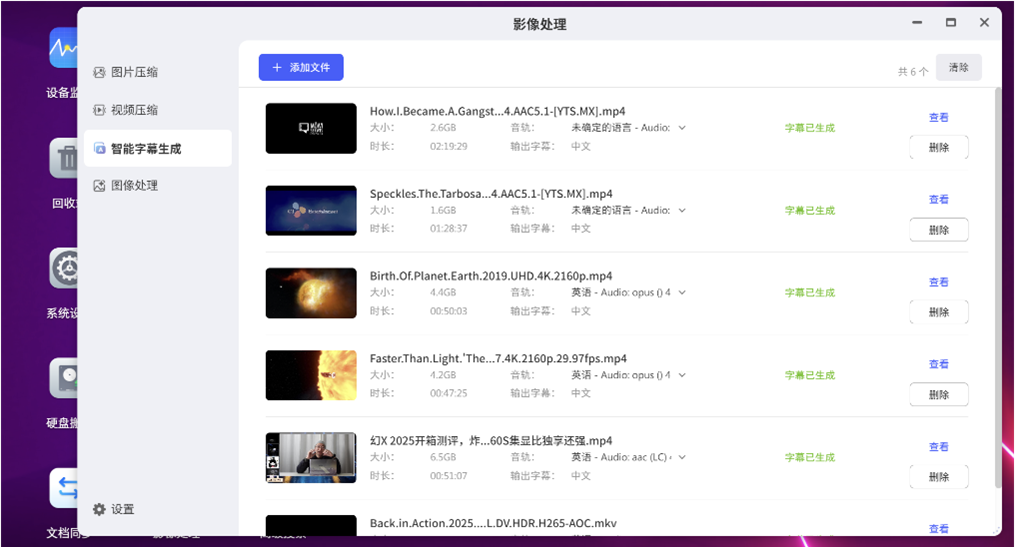This screenshot has height=547, width=1015.
Task: Expand audio track dropdown for Speckles.The.Tarbosa
Action: (x=682, y=210)
